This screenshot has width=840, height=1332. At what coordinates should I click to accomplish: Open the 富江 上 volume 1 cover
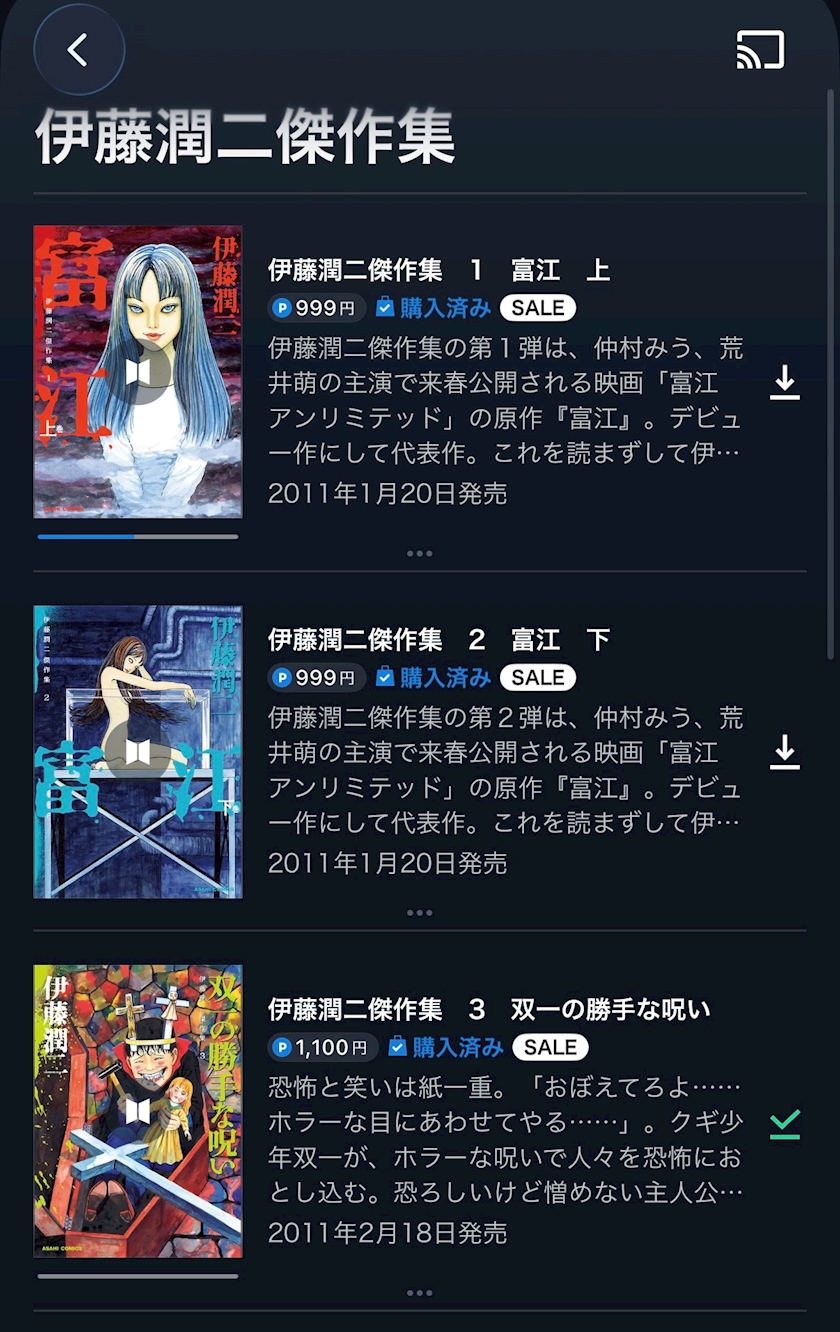click(138, 372)
